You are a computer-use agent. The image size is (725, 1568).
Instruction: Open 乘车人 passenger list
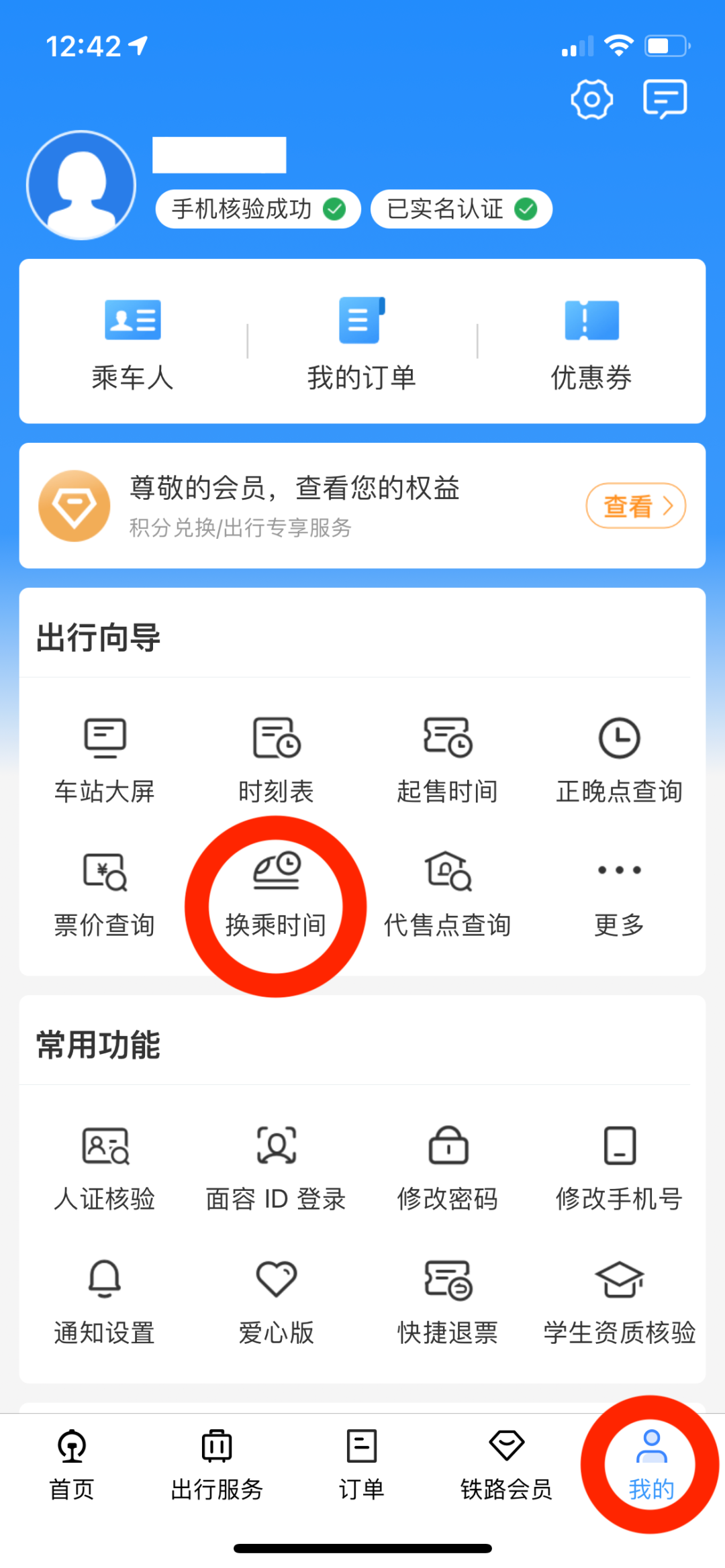(132, 343)
